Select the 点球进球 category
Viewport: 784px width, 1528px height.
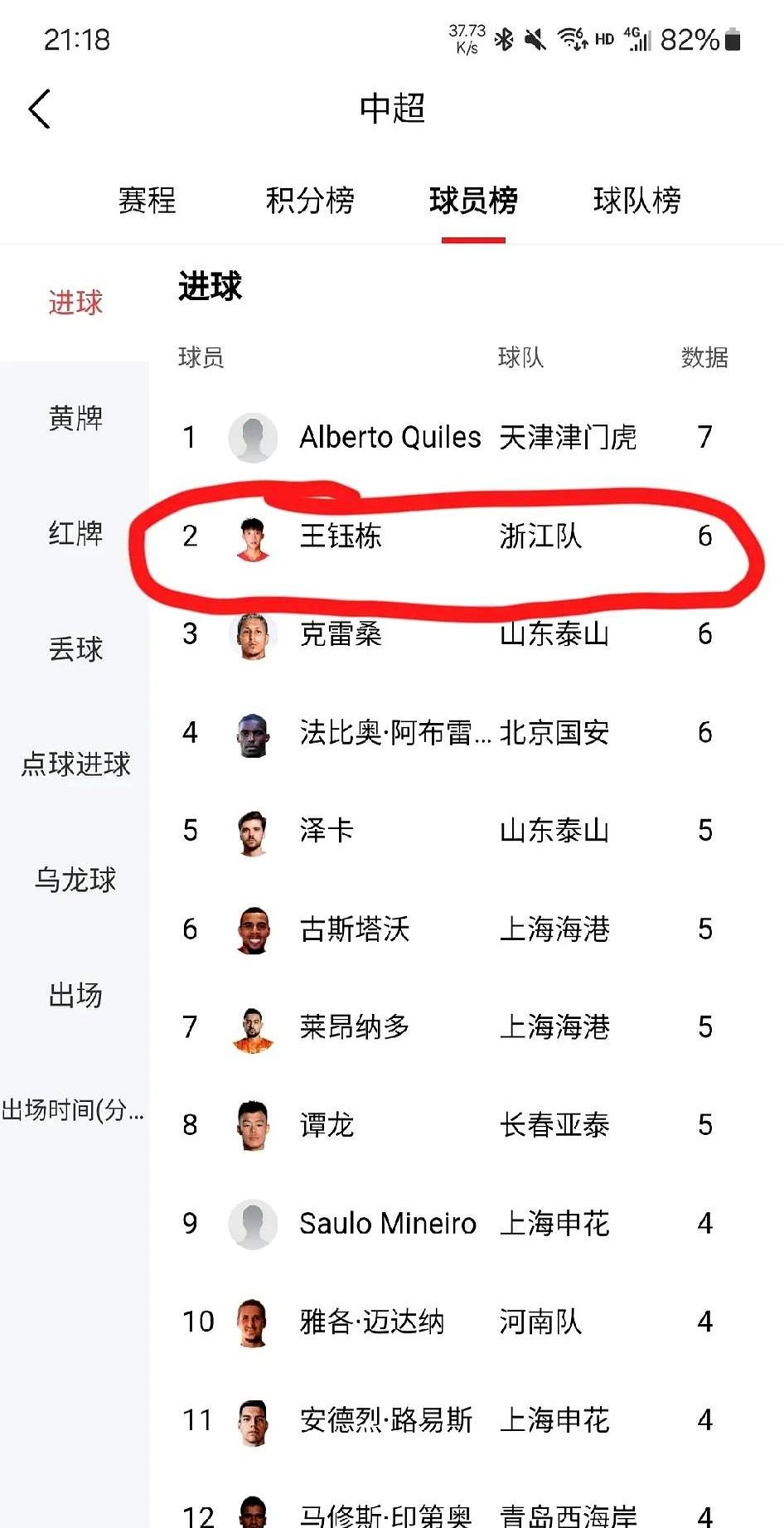75,764
